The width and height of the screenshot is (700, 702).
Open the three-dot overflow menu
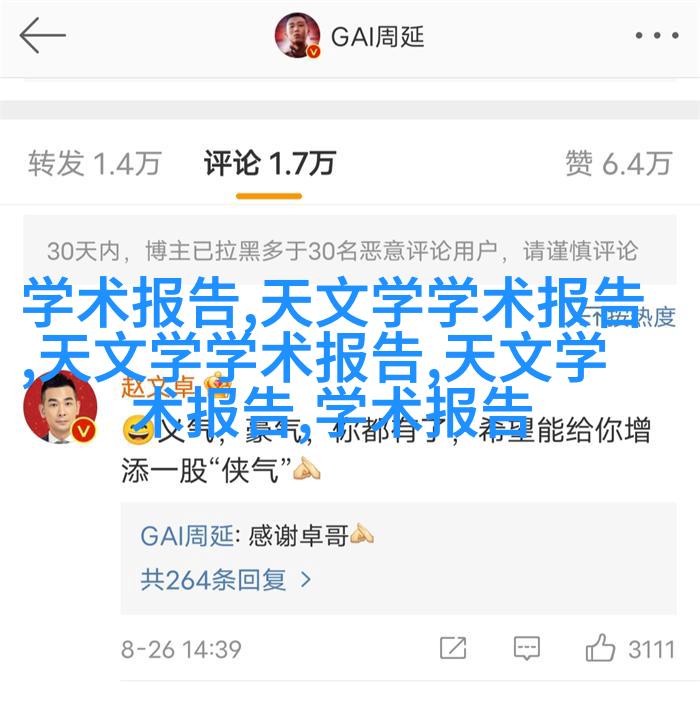coord(656,37)
